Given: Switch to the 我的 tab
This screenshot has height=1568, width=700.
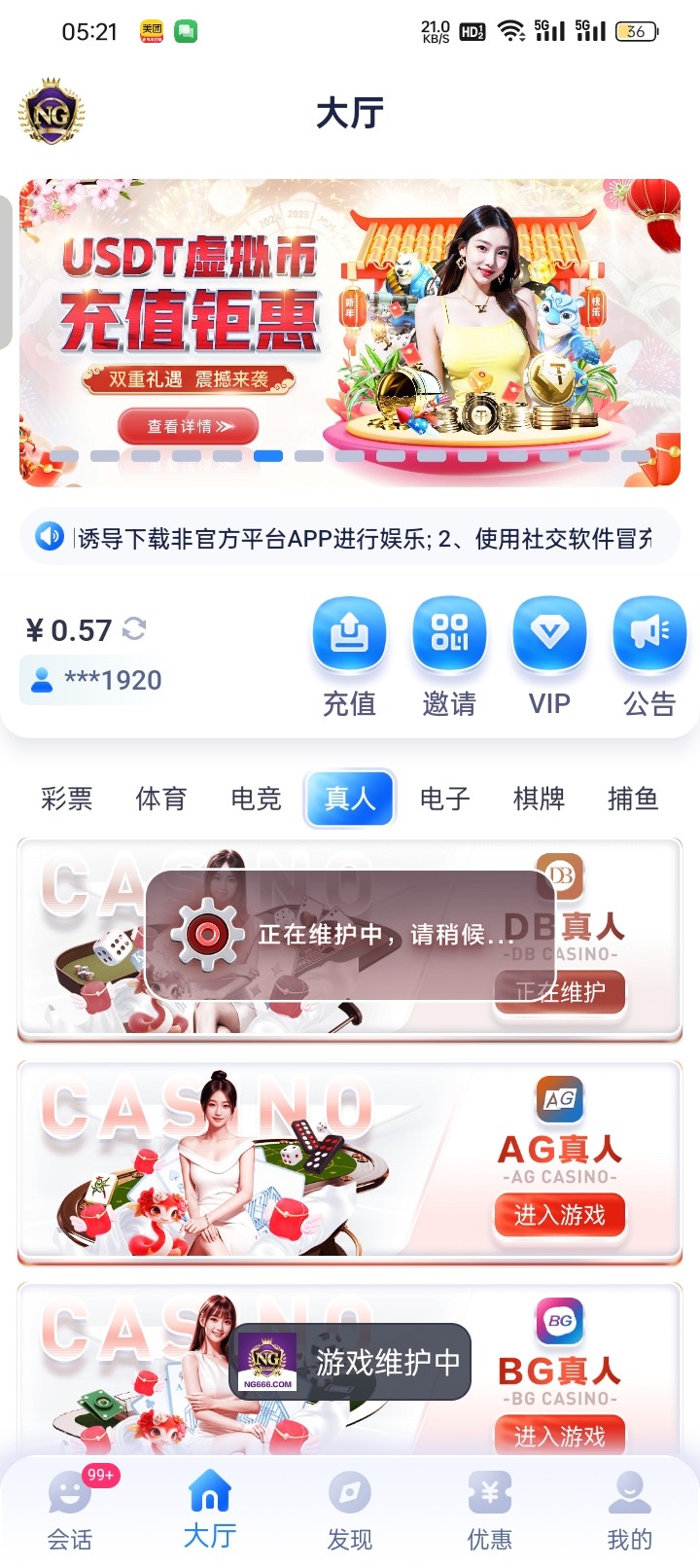Looking at the screenshot, I should [630, 1509].
